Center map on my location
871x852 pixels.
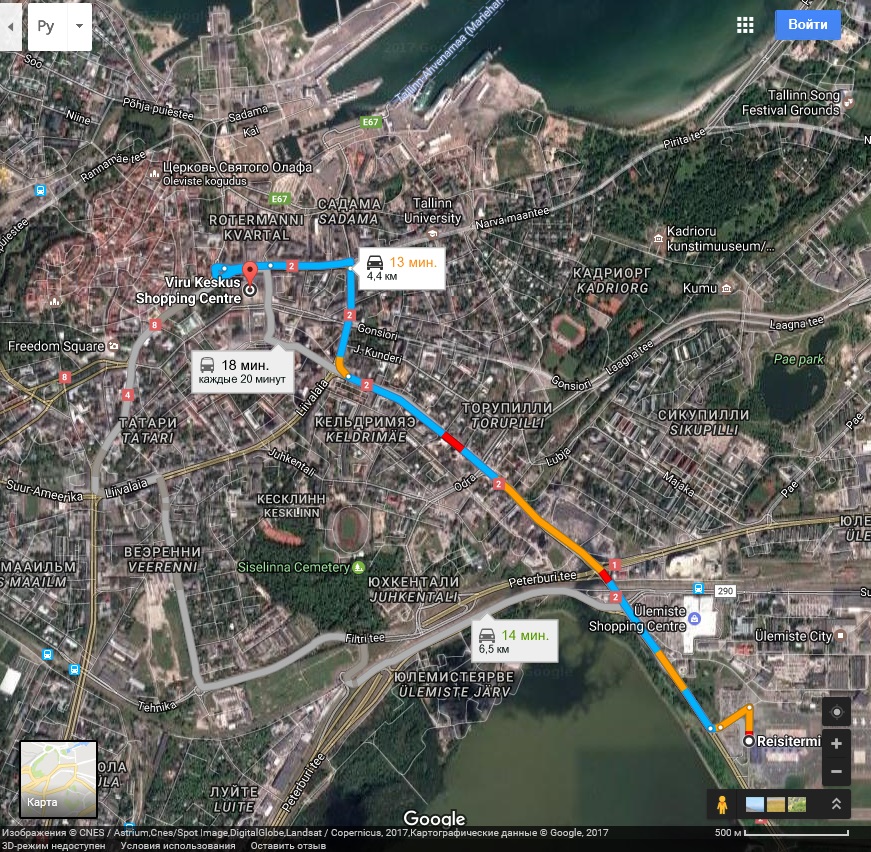tap(836, 711)
